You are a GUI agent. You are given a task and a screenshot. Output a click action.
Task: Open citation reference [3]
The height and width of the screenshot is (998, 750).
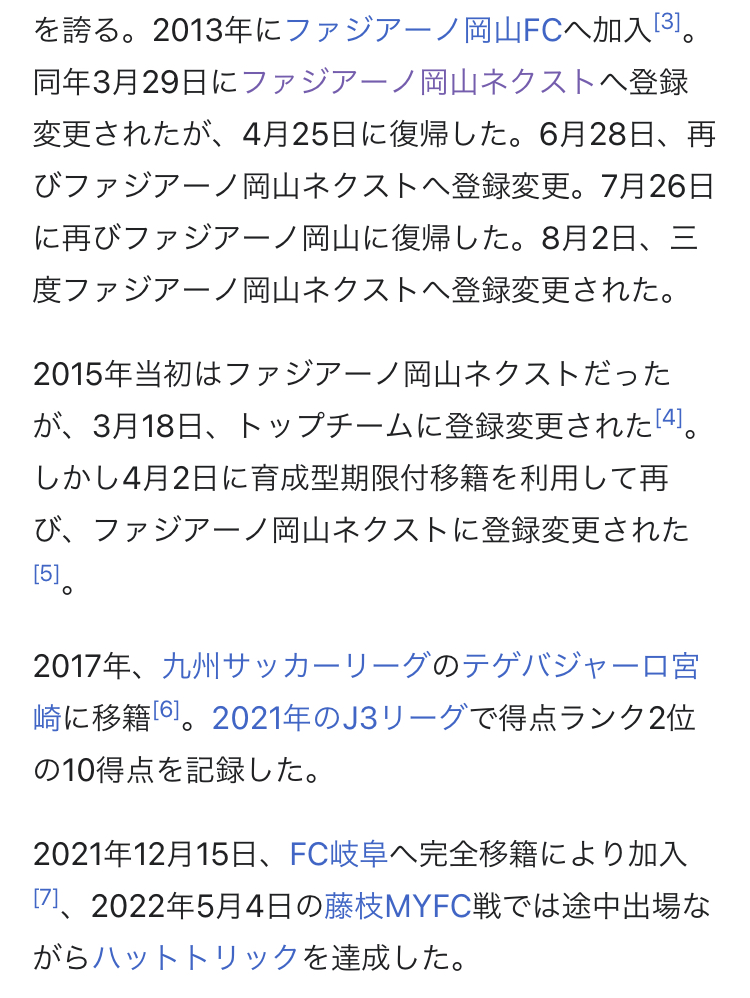(x=667, y=22)
